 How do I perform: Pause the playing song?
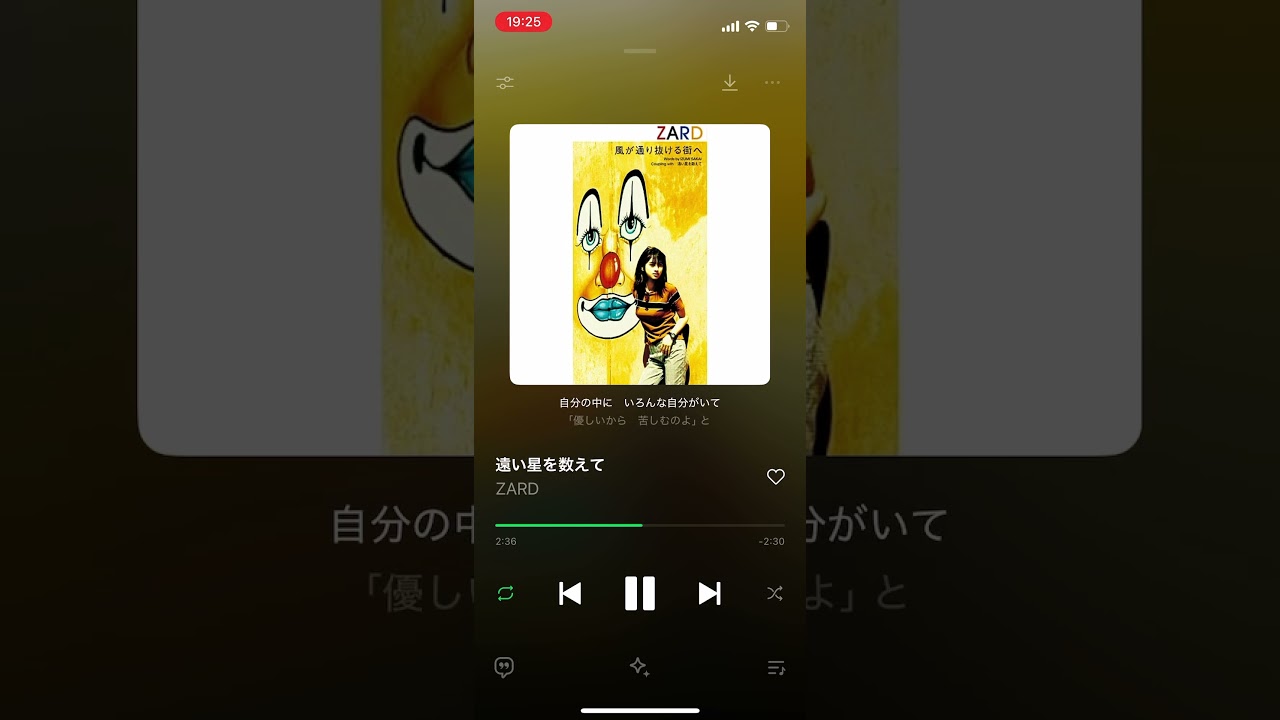(640, 593)
